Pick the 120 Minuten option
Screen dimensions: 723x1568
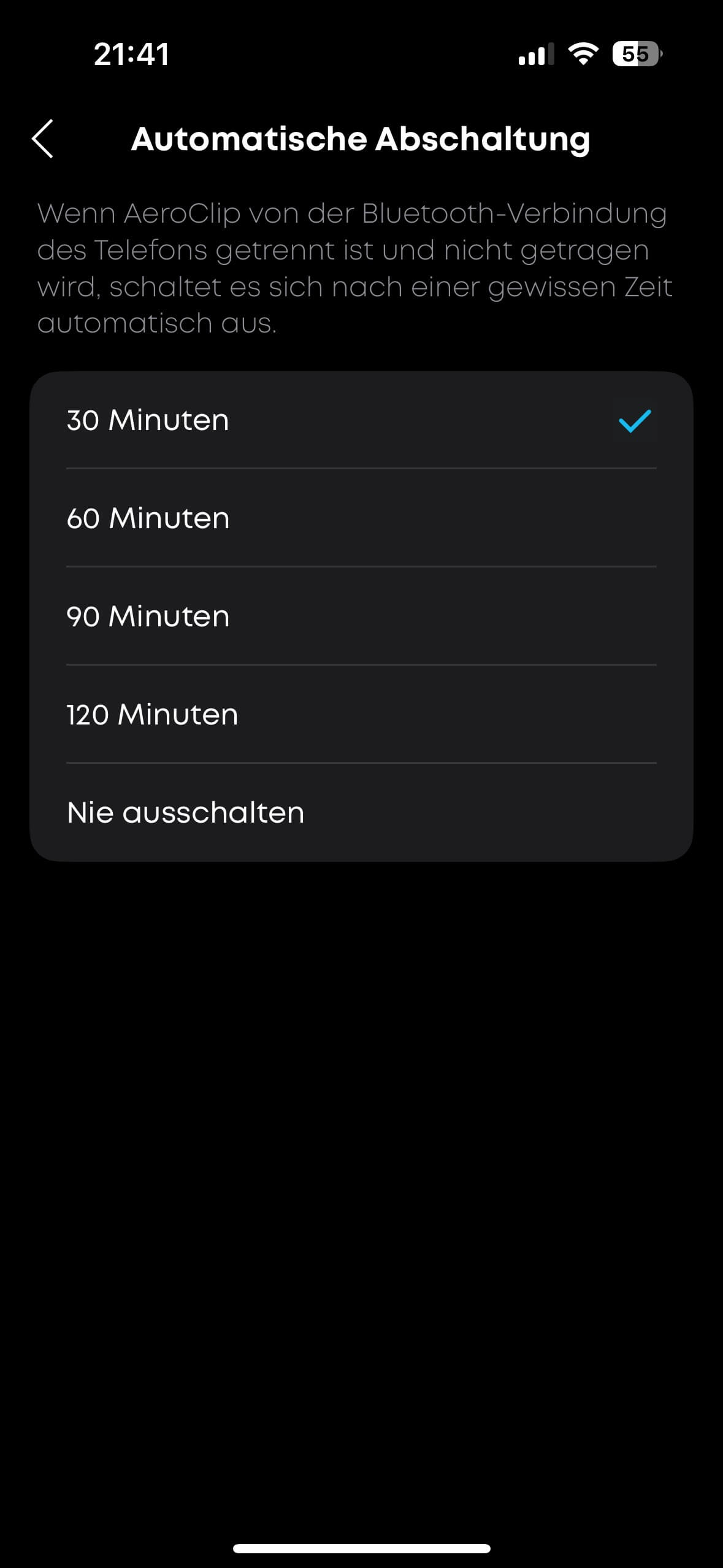point(361,715)
